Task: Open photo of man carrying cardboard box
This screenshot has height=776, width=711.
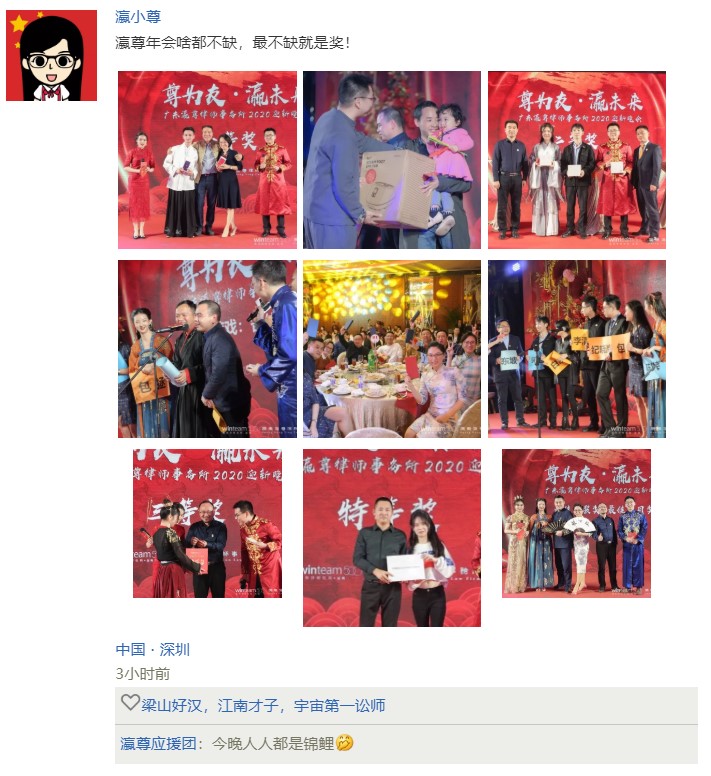Action: 391,160
